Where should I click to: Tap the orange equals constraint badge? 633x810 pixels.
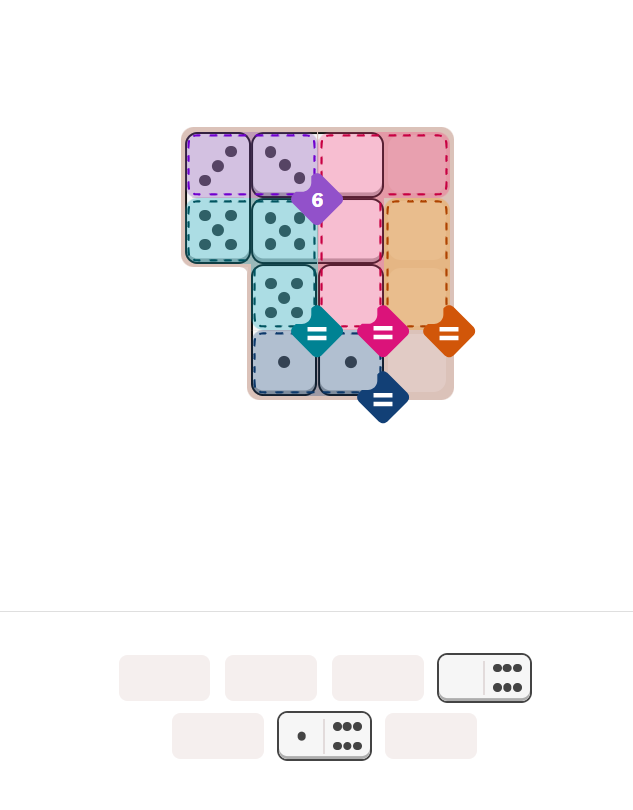pyautogui.click(x=449, y=332)
